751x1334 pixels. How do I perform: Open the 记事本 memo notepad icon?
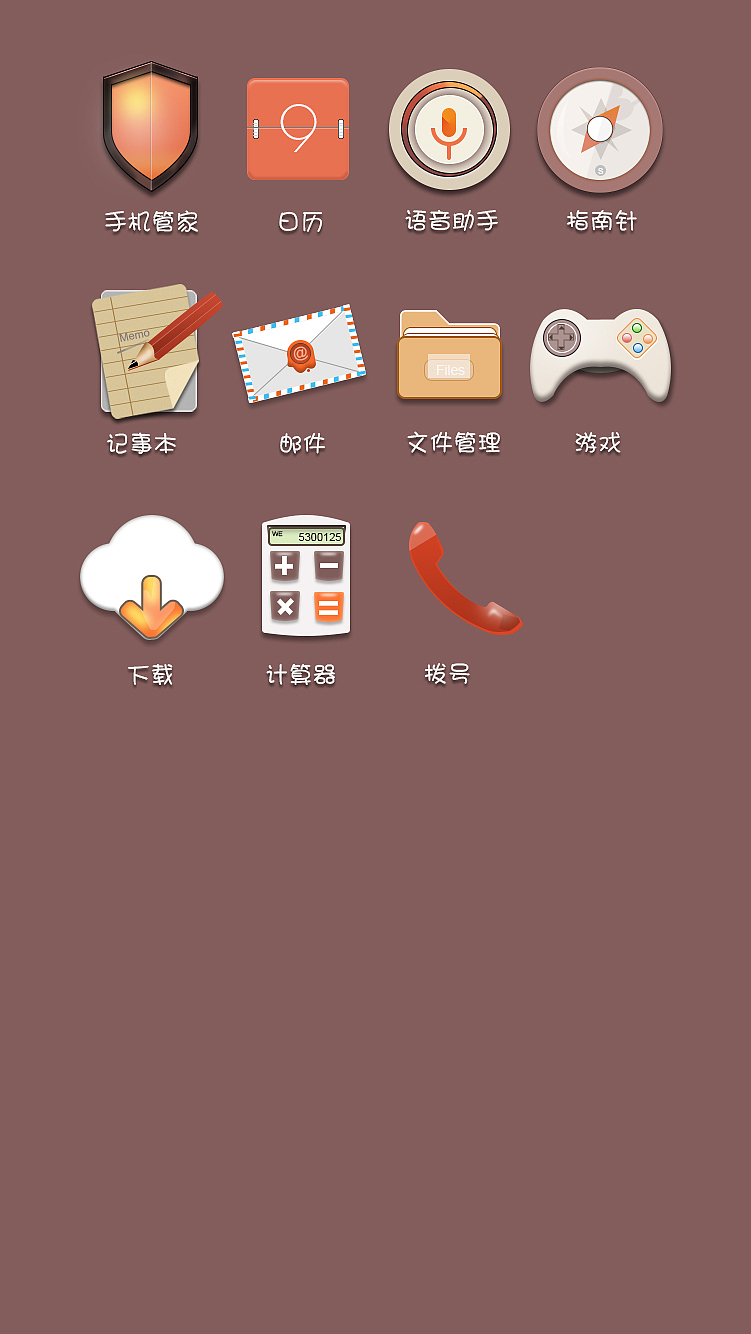point(150,350)
